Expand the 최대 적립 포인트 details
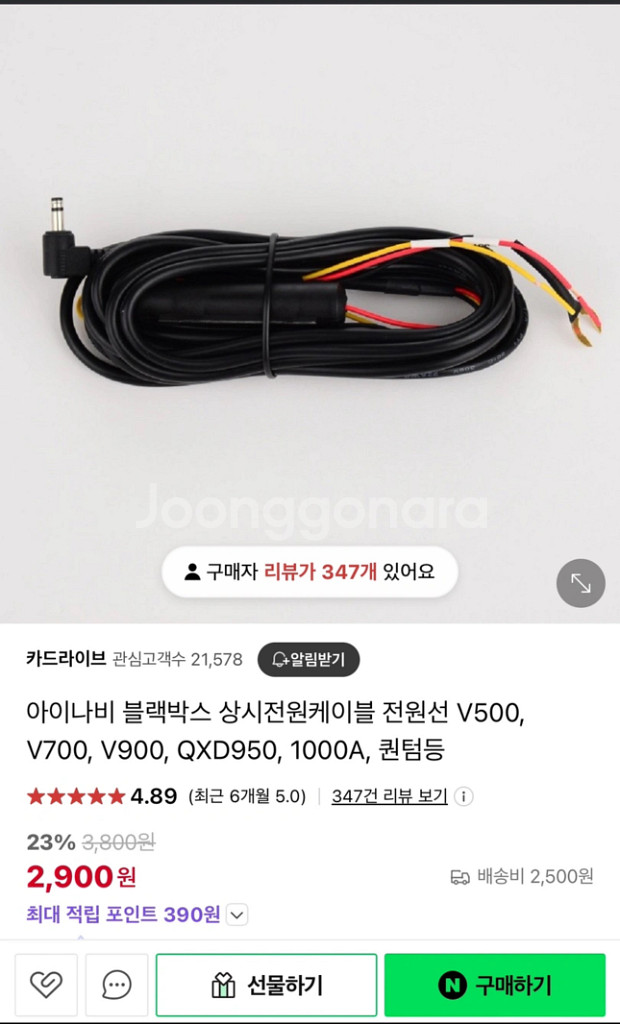 click(237, 914)
